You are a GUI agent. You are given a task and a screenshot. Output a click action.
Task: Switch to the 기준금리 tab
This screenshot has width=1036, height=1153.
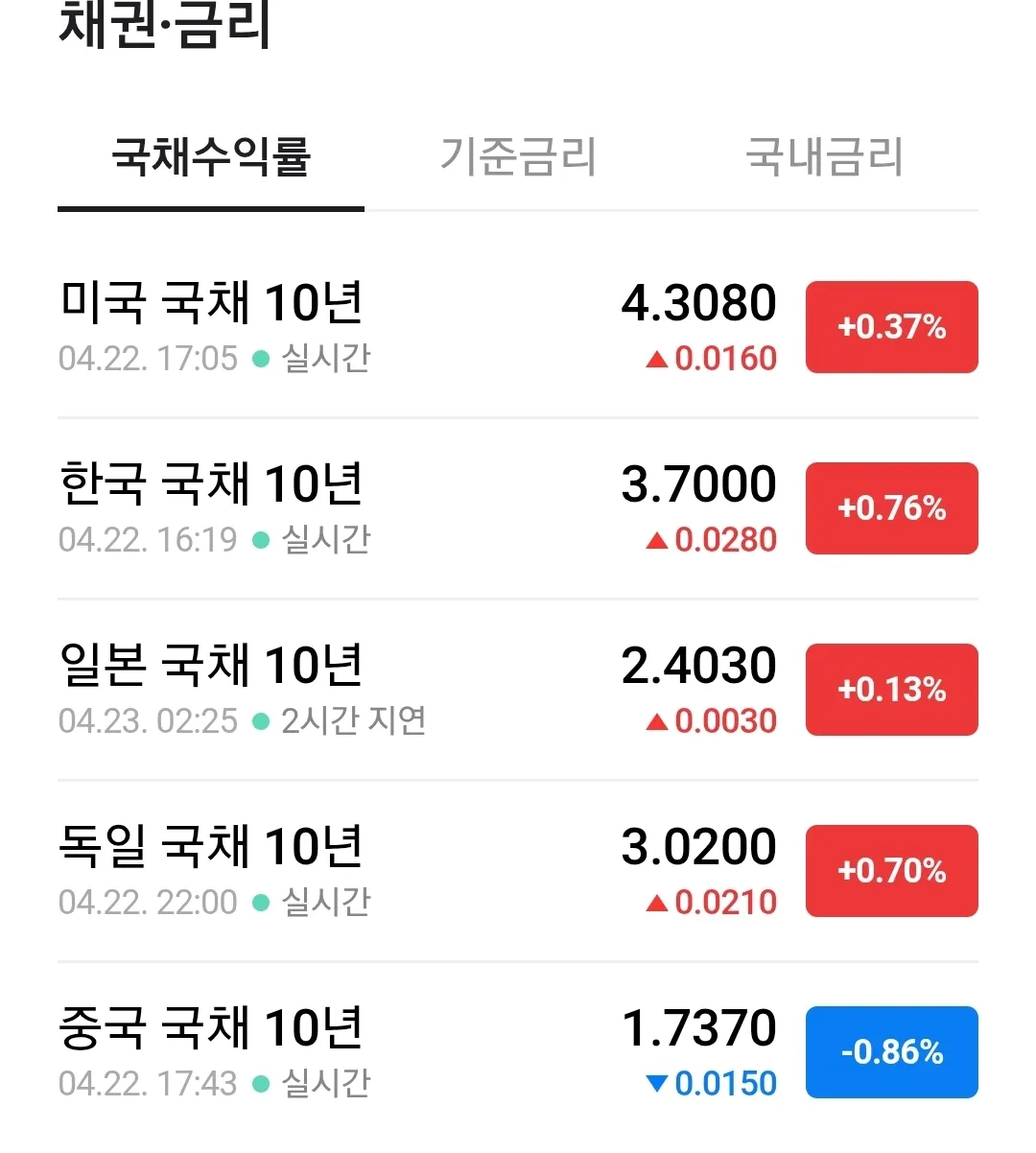tap(518, 157)
